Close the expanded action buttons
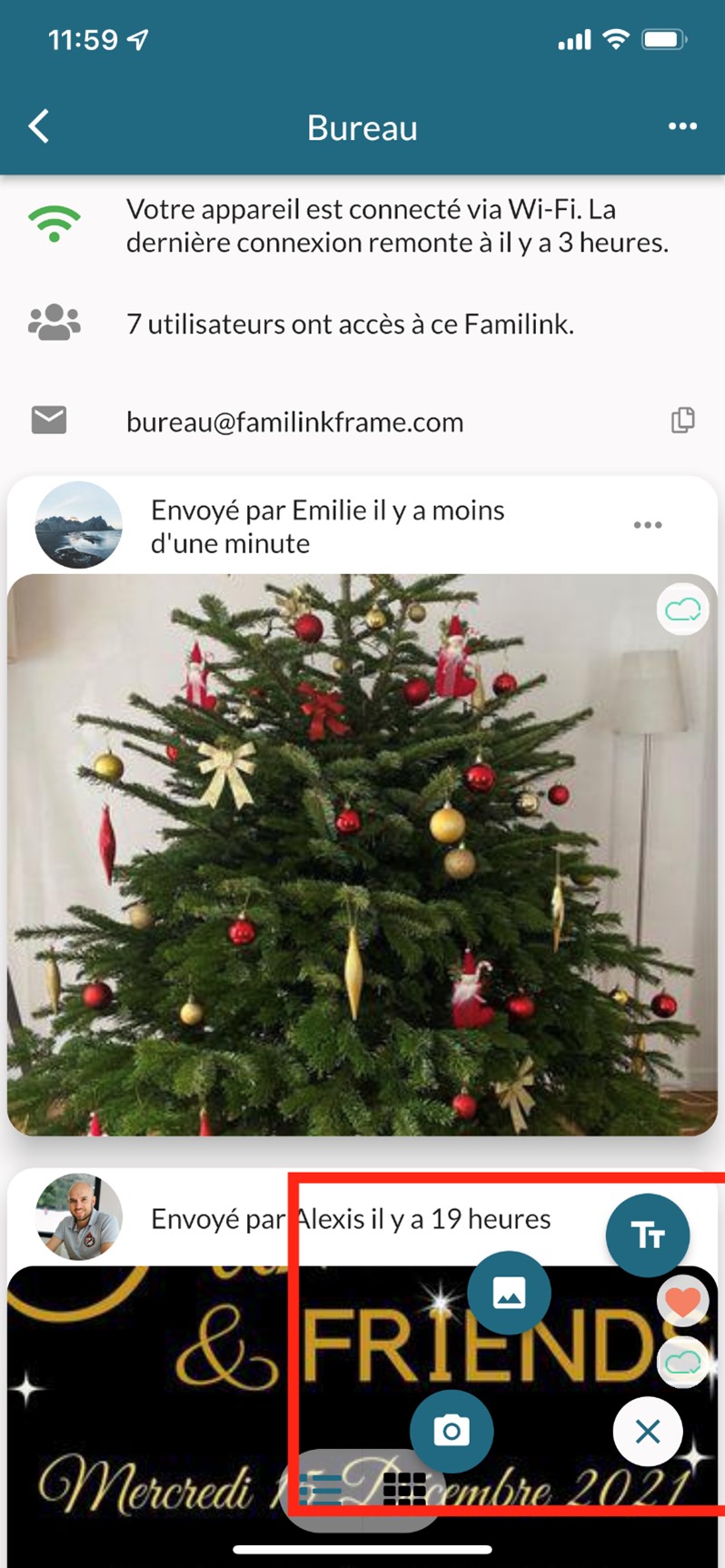This screenshot has height=1568, width=725. coord(648,1432)
